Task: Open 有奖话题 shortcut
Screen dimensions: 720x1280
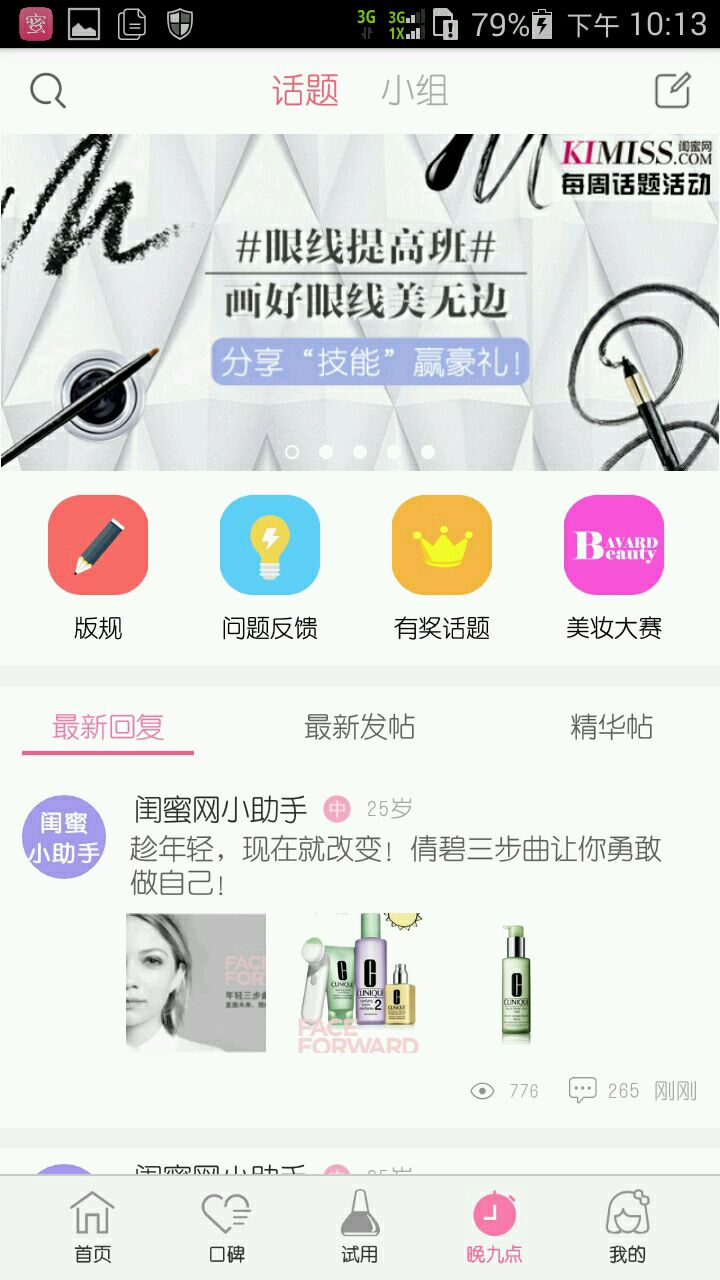Action: click(x=442, y=546)
